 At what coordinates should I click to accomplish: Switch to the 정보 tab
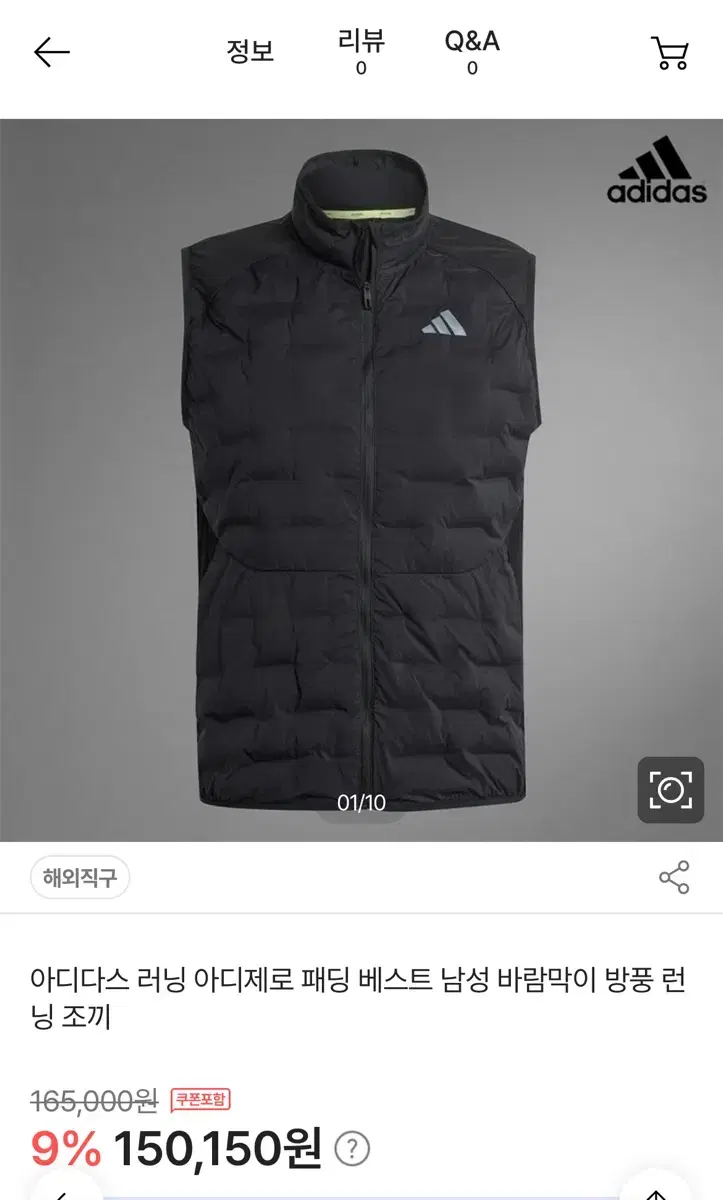coord(250,52)
